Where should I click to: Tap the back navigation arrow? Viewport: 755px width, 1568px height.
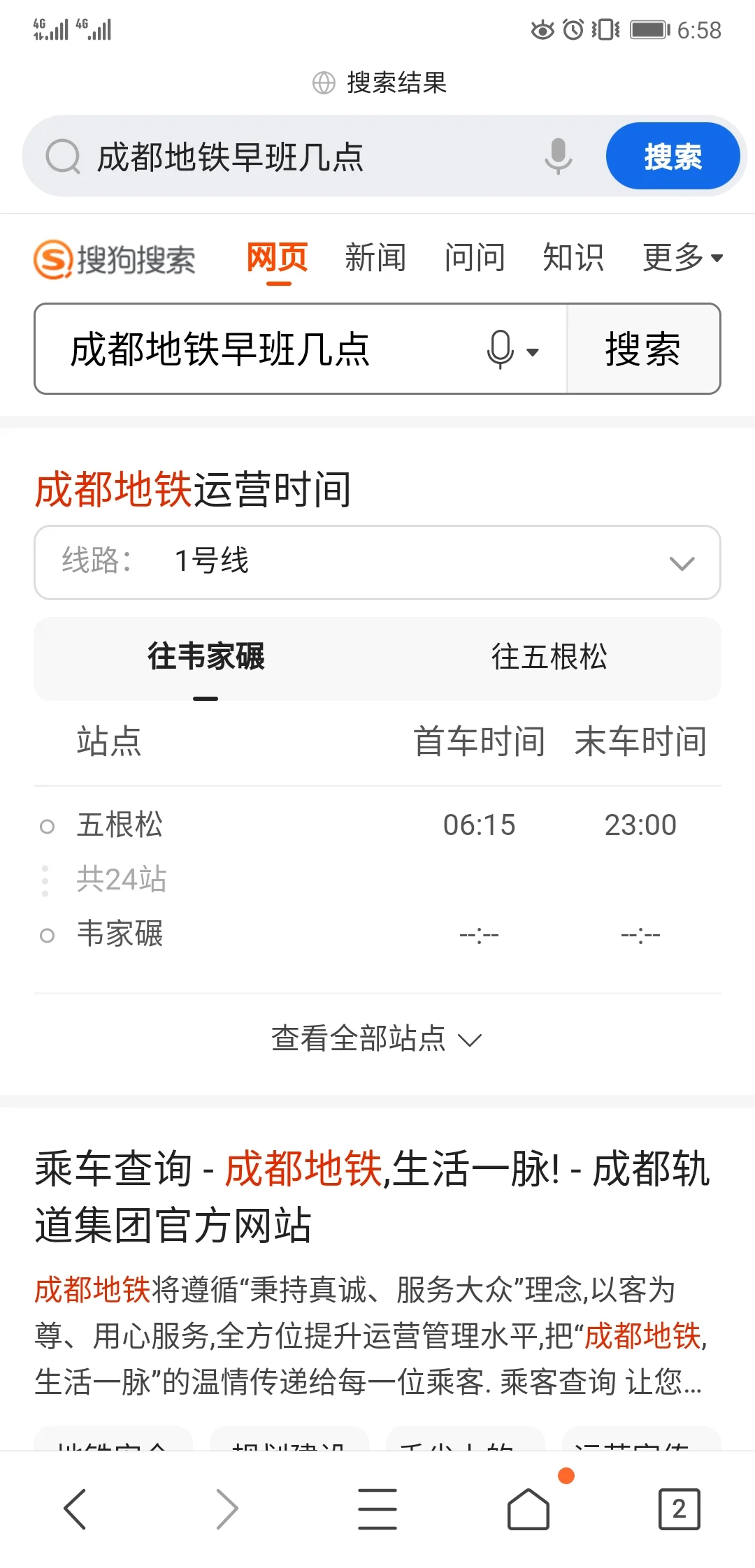(75, 1509)
